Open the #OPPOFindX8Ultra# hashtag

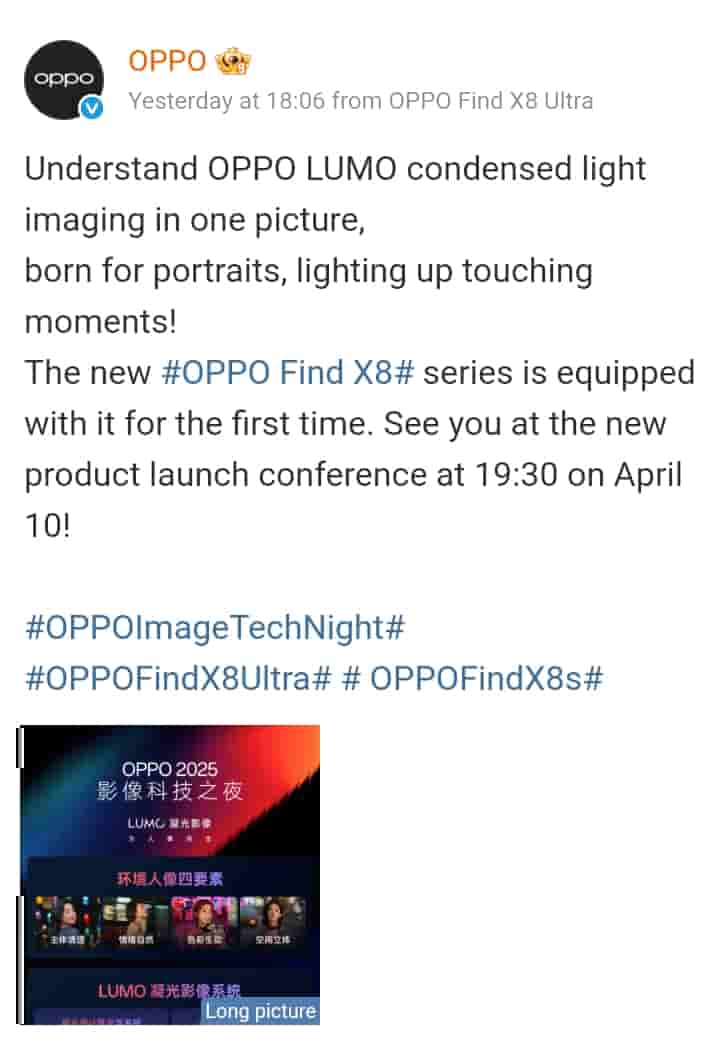[x=177, y=679]
